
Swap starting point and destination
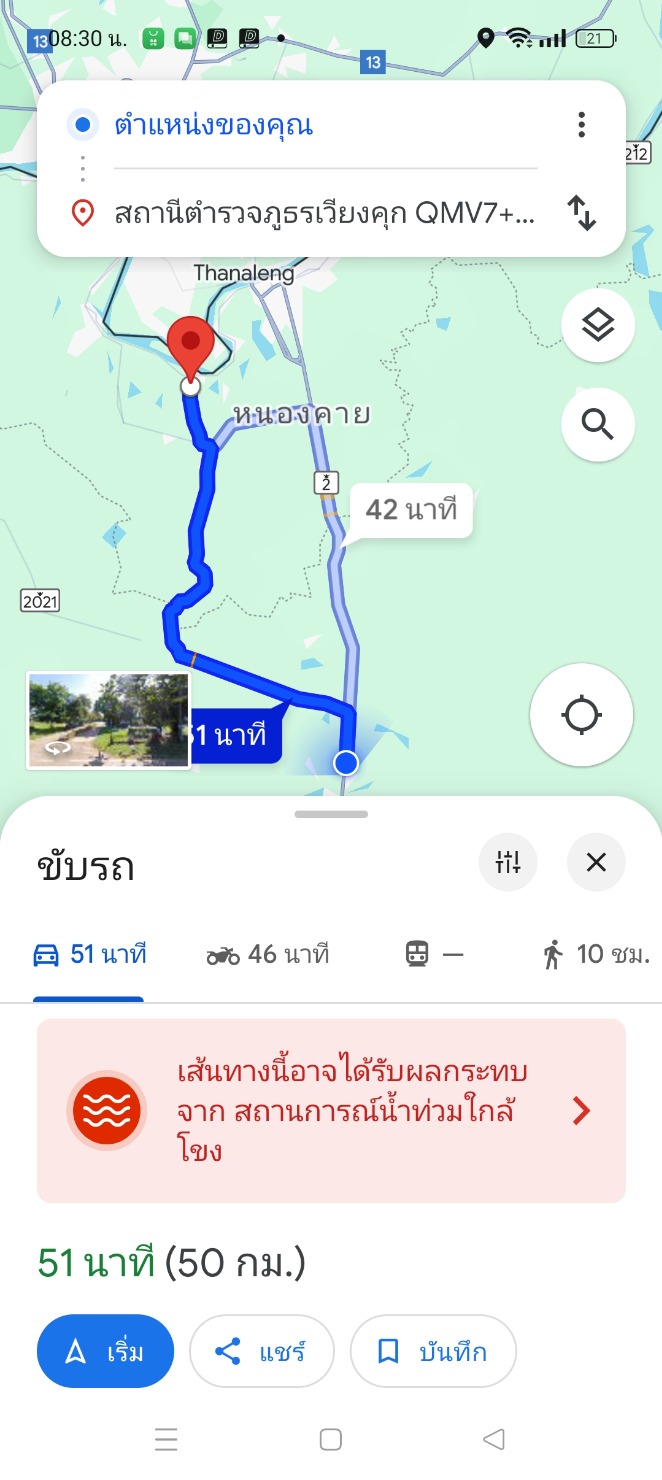point(581,213)
